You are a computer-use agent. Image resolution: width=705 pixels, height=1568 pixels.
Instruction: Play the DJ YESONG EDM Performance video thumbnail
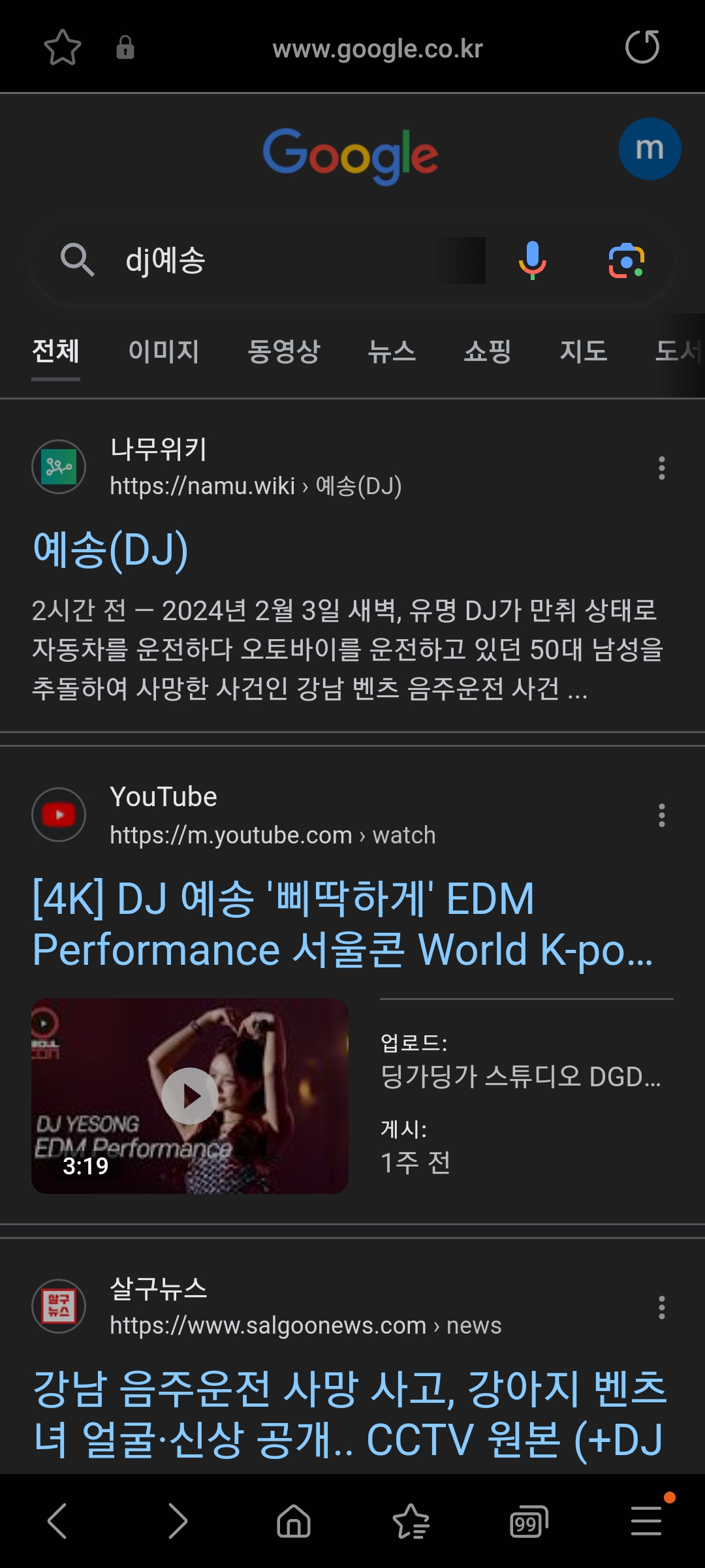tap(190, 1096)
